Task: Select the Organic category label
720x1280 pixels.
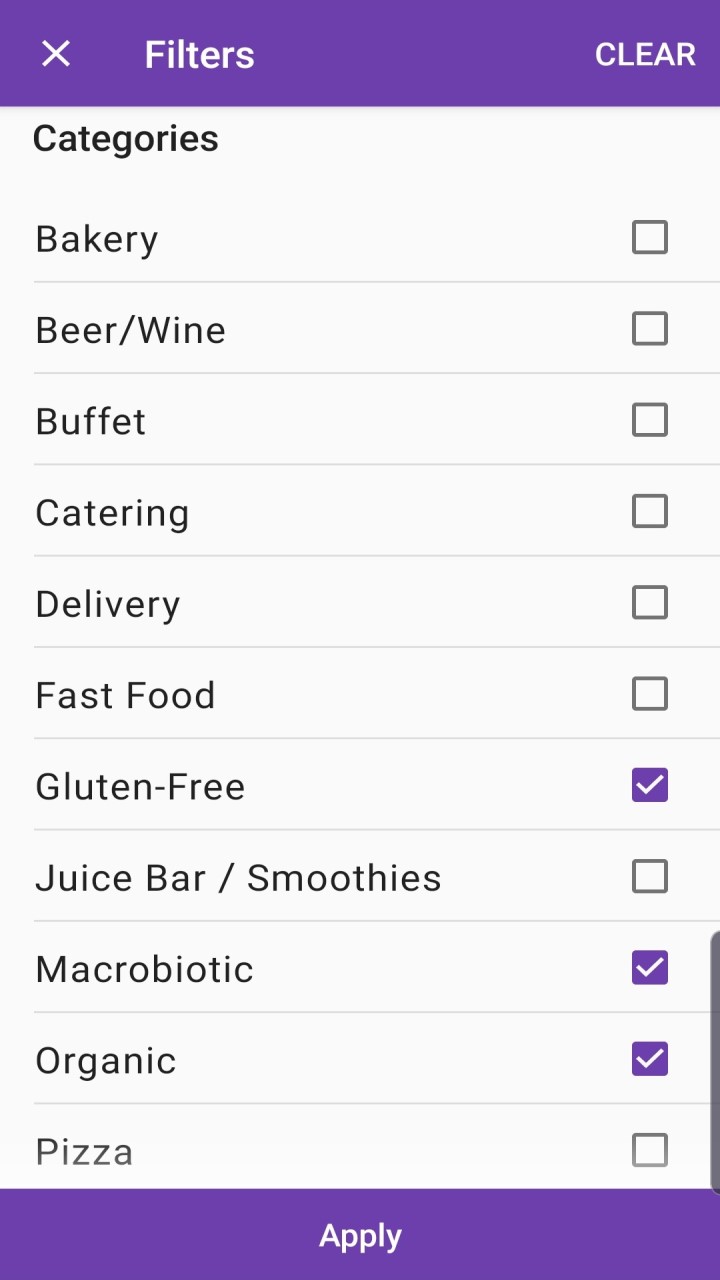Action: tap(105, 1059)
